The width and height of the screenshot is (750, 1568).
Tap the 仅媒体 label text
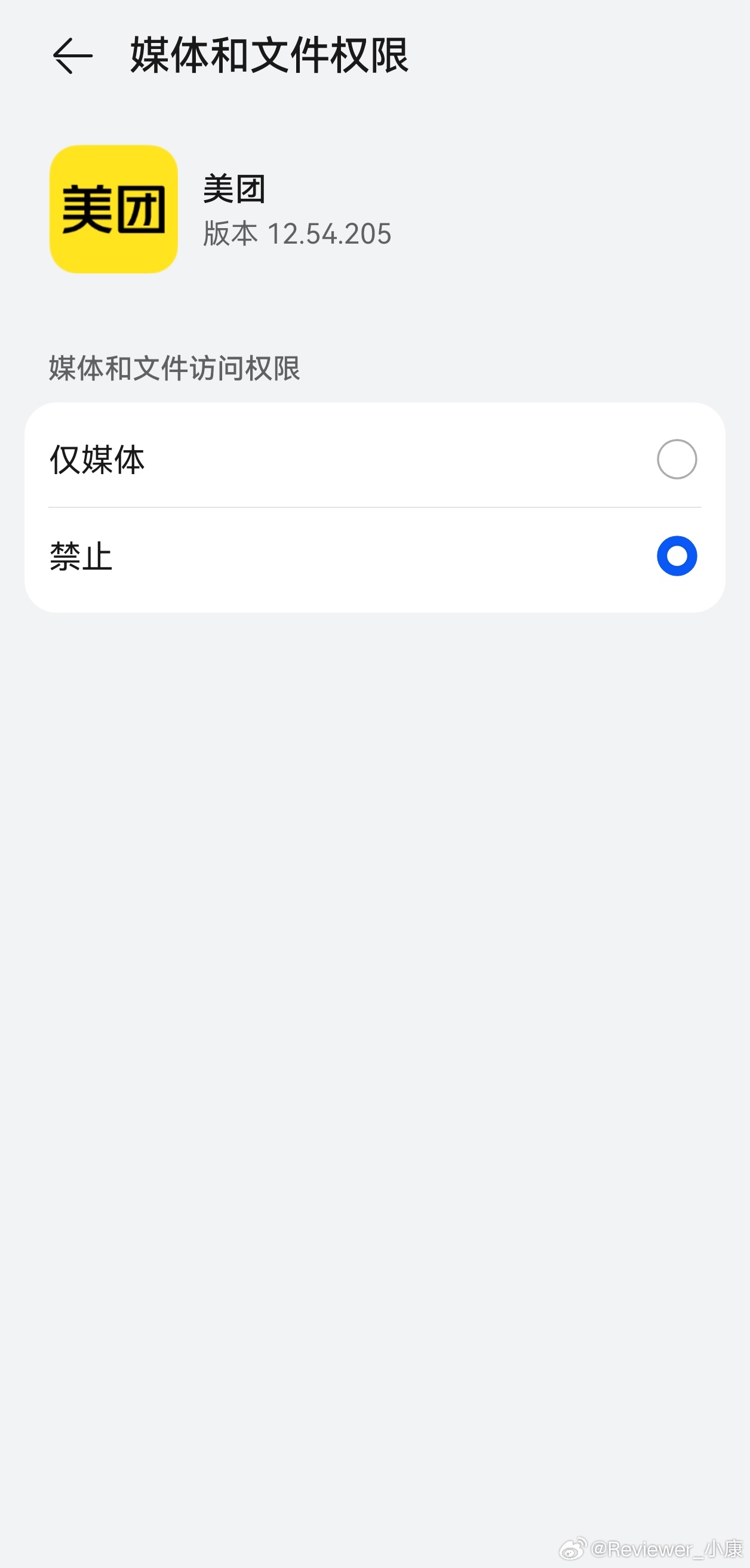97,460
